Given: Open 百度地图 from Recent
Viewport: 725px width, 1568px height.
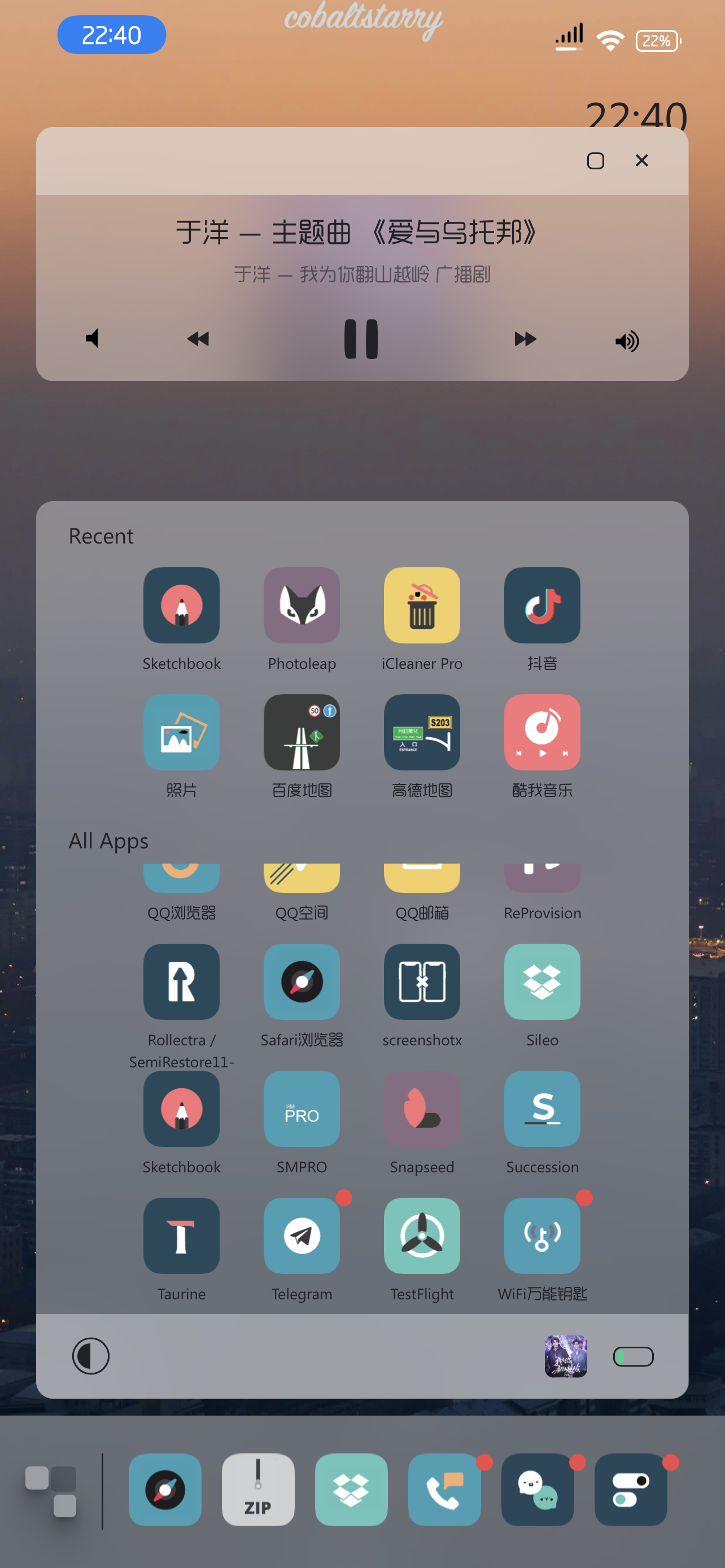Looking at the screenshot, I should 302,732.
